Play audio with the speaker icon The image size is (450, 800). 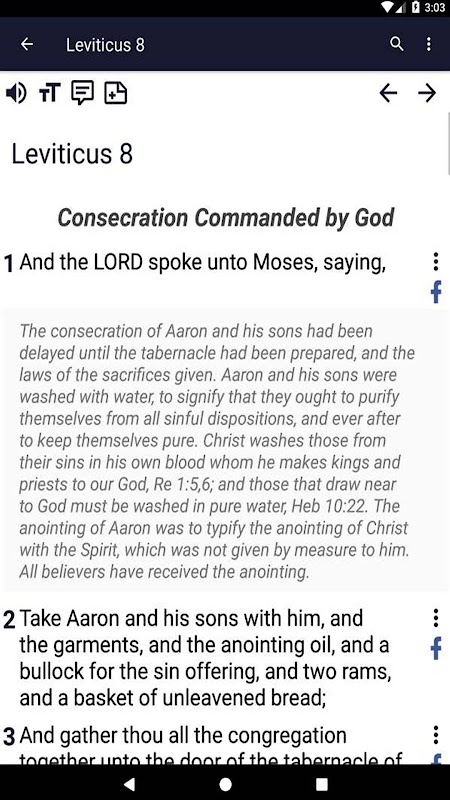pyautogui.click(x=16, y=93)
